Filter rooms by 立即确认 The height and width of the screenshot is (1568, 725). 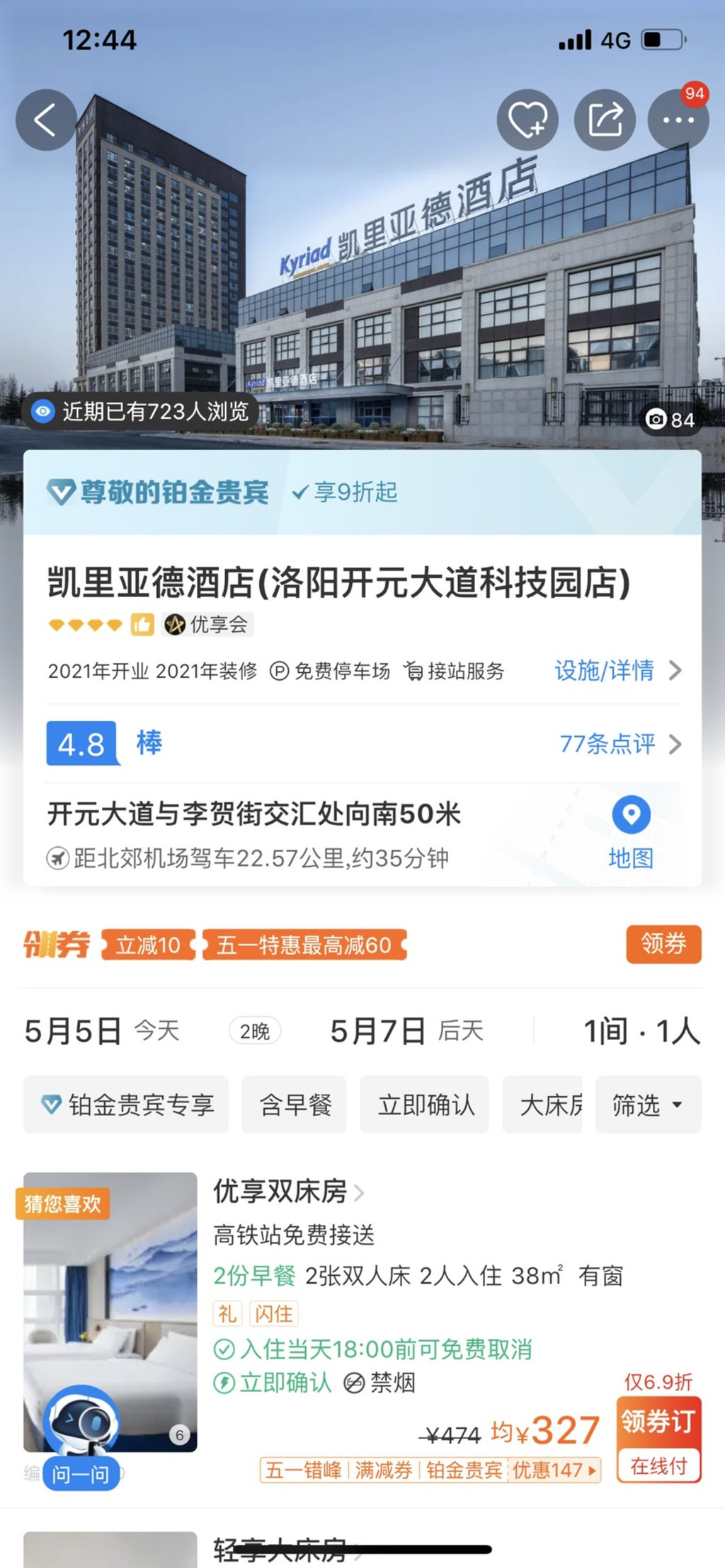[425, 1105]
